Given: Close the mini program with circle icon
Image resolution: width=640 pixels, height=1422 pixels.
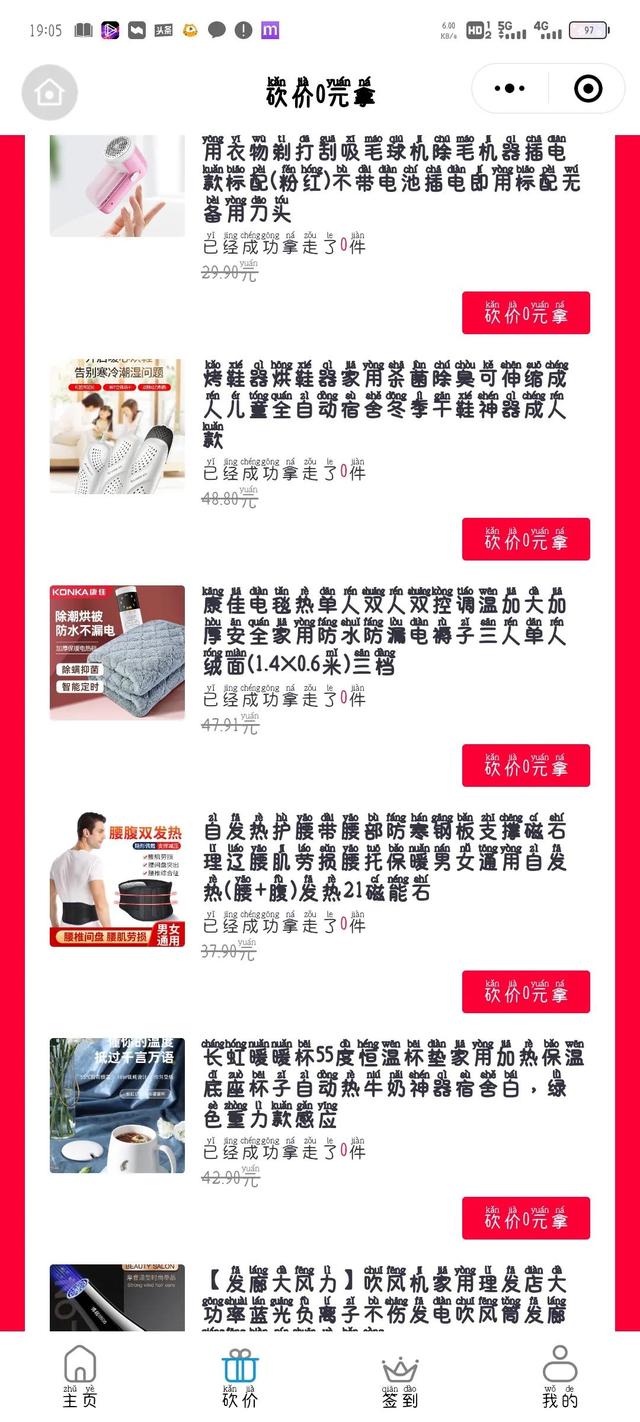Looking at the screenshot, I should pos(588,89).
